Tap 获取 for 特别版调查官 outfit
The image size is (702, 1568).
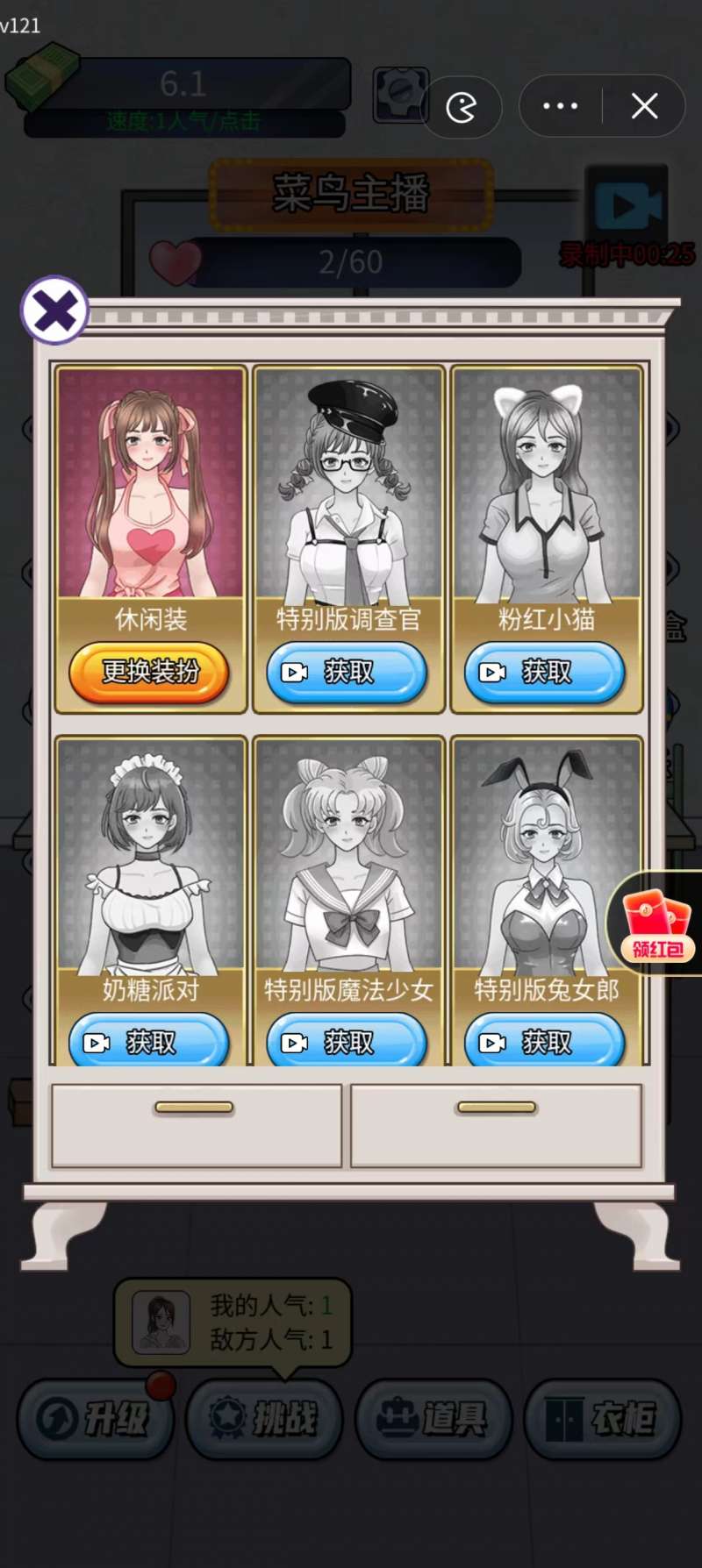347,672
